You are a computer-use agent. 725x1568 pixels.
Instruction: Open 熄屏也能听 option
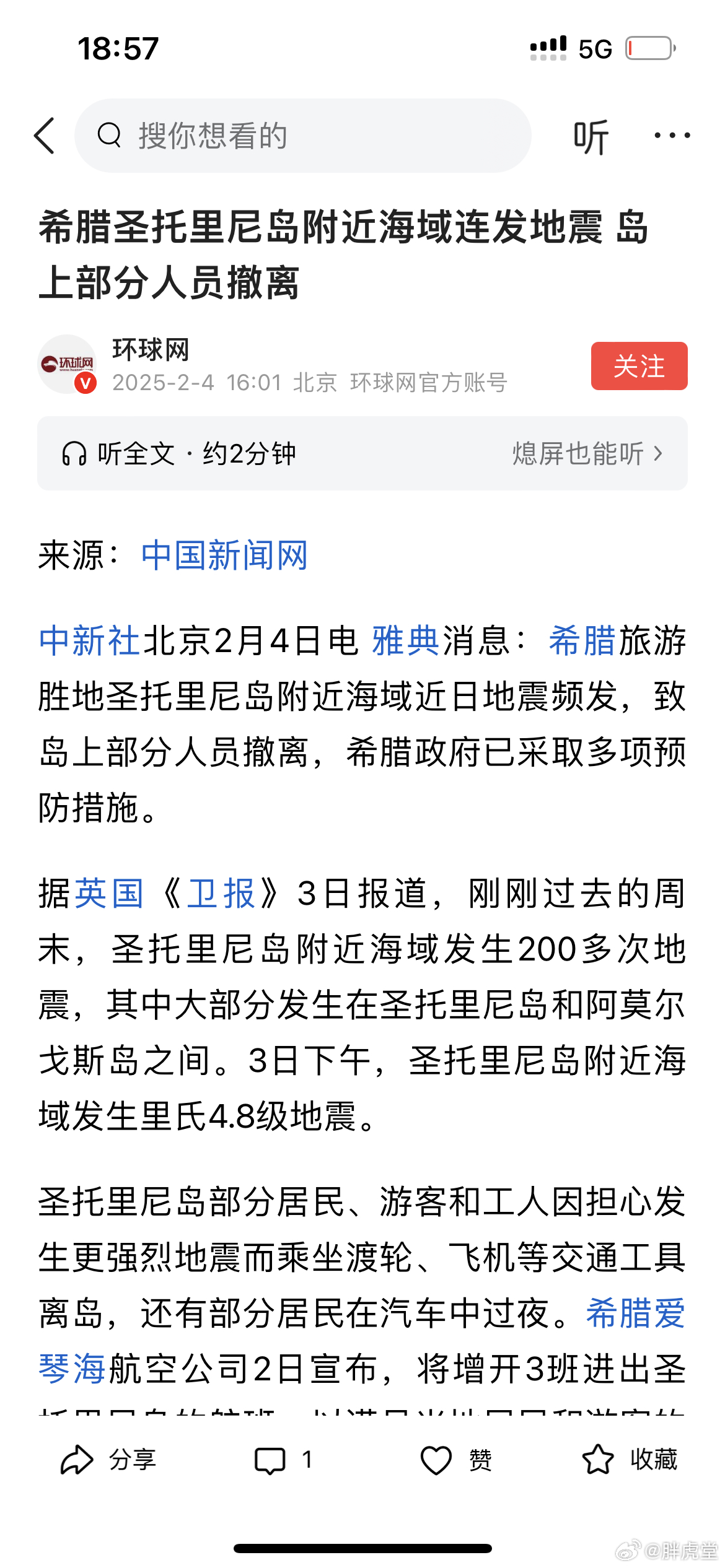(x=587, y=453)
